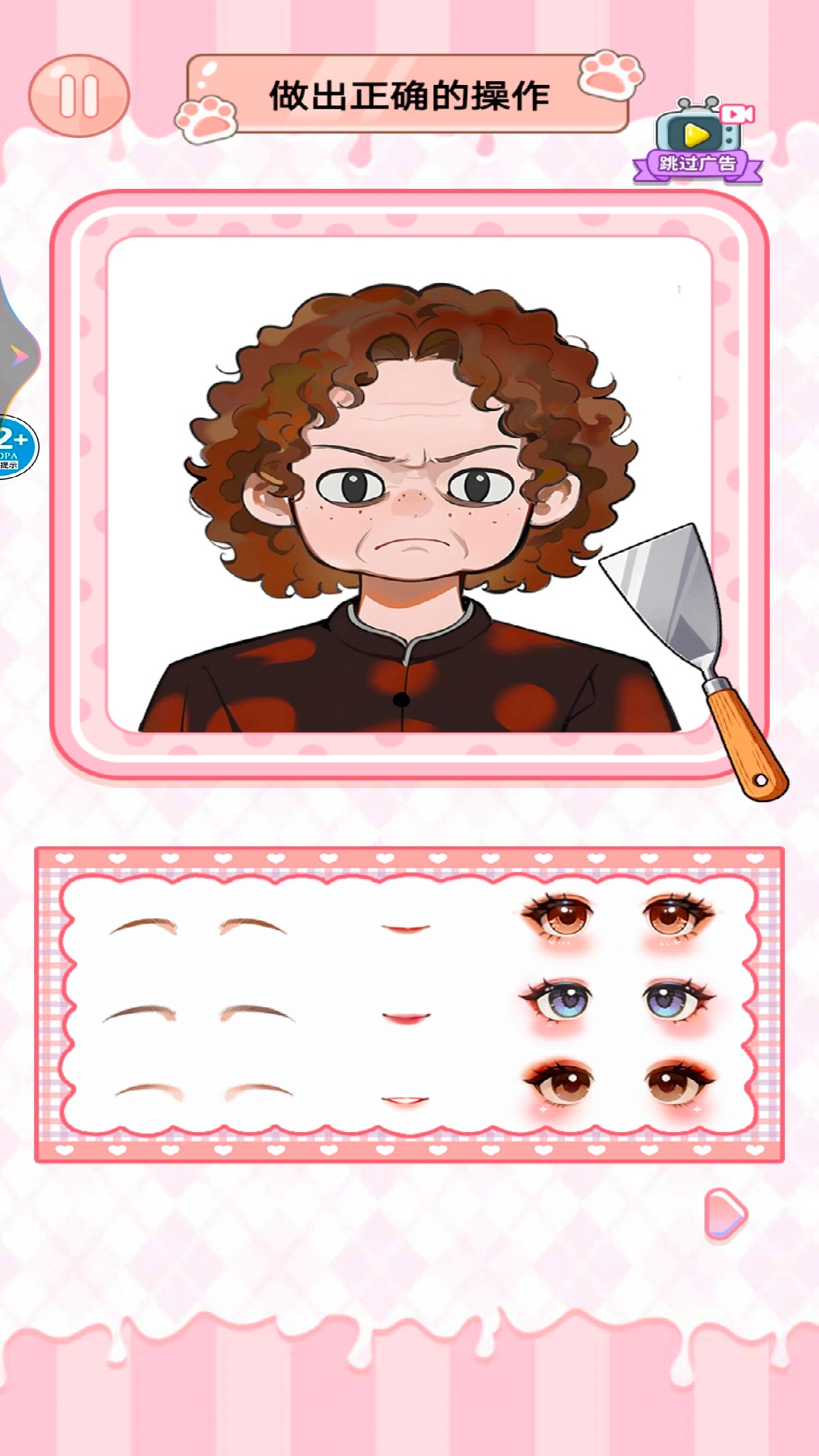Pause the game
This screenshot has height=1456, width=819.
79,96
